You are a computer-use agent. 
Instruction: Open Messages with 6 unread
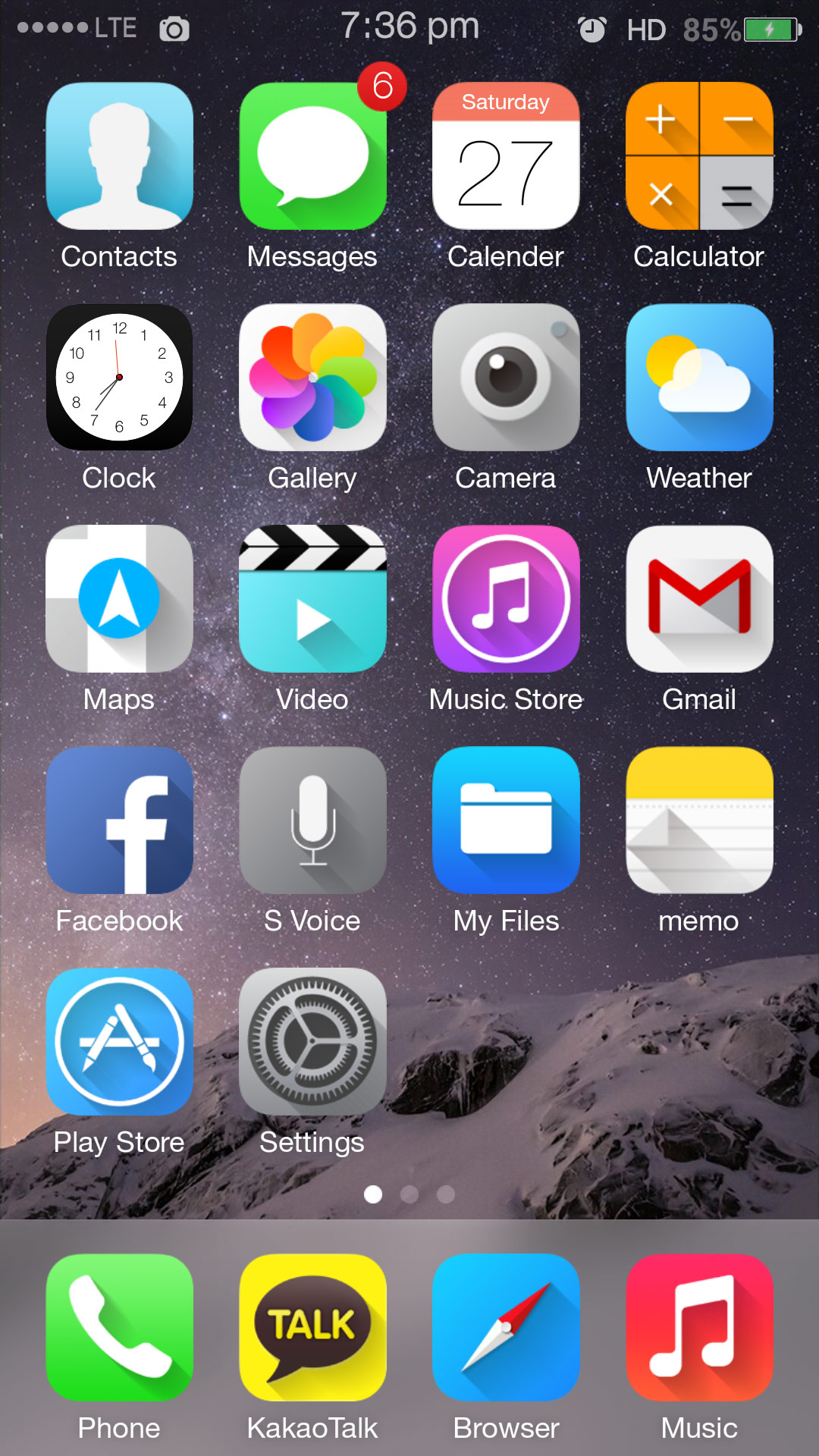312,156
